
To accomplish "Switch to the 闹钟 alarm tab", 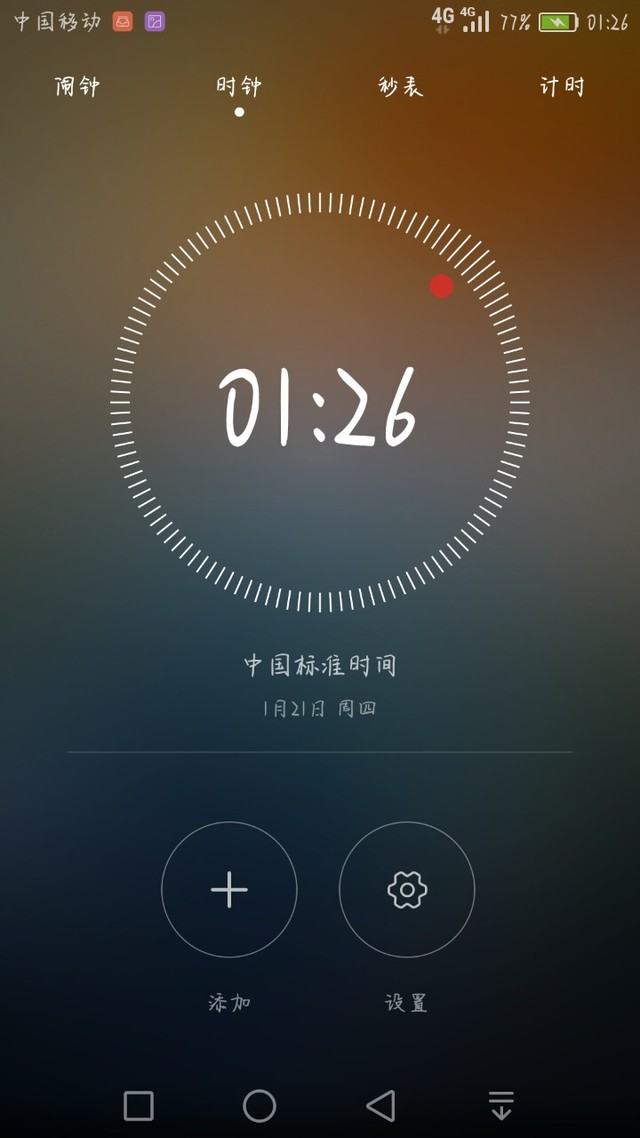I will pyautogui.click(x=77, y=87).
